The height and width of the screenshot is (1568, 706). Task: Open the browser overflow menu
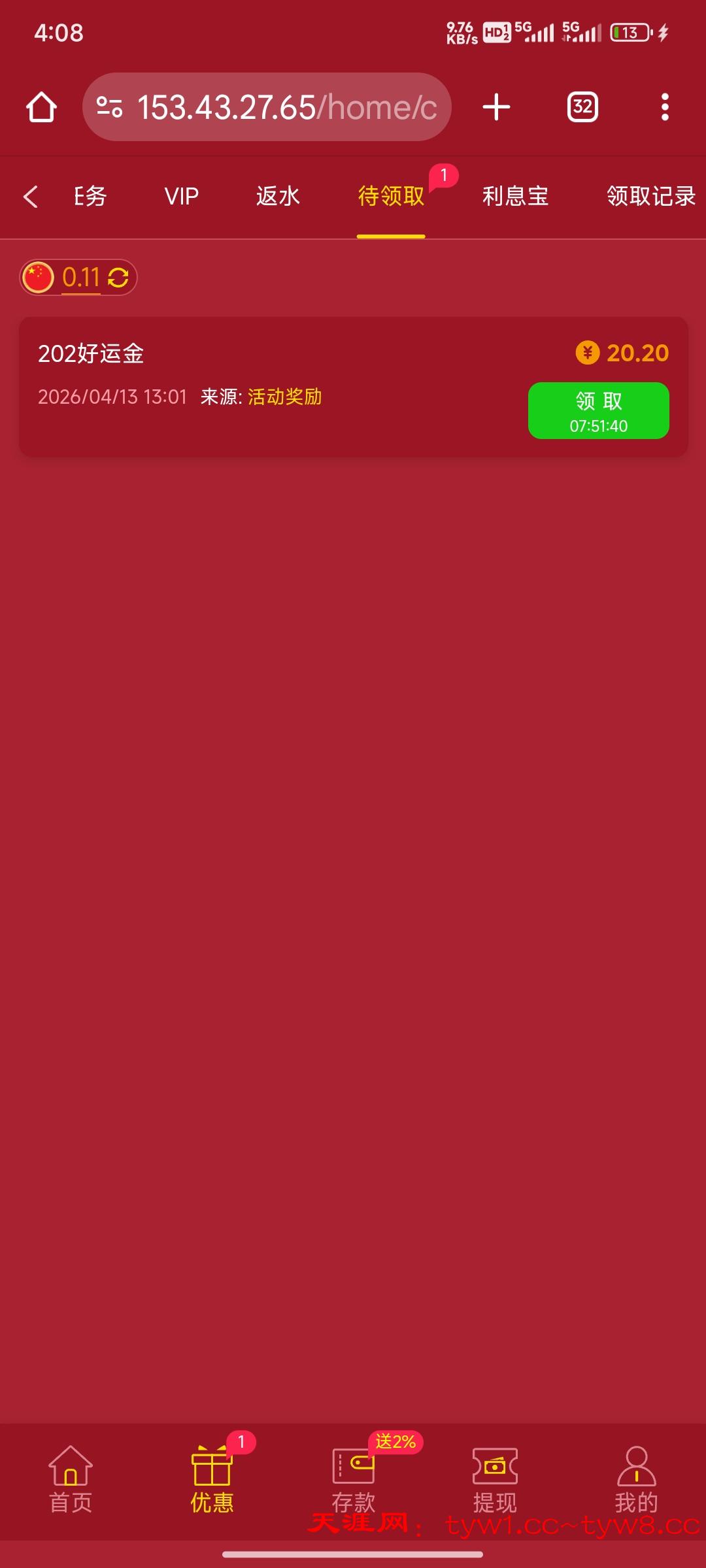665,107
